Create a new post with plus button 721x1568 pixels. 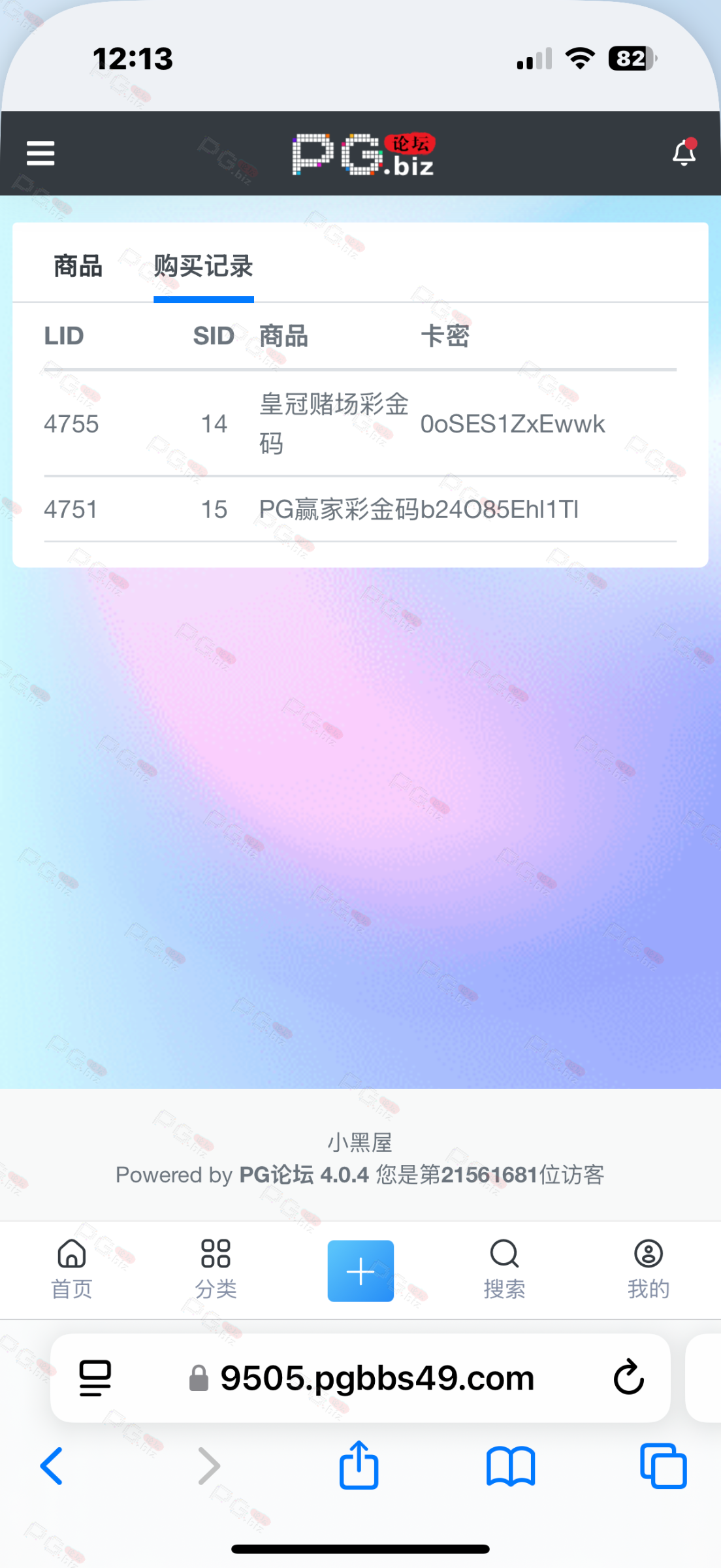pyautogui.click(x=360, y=1271)
